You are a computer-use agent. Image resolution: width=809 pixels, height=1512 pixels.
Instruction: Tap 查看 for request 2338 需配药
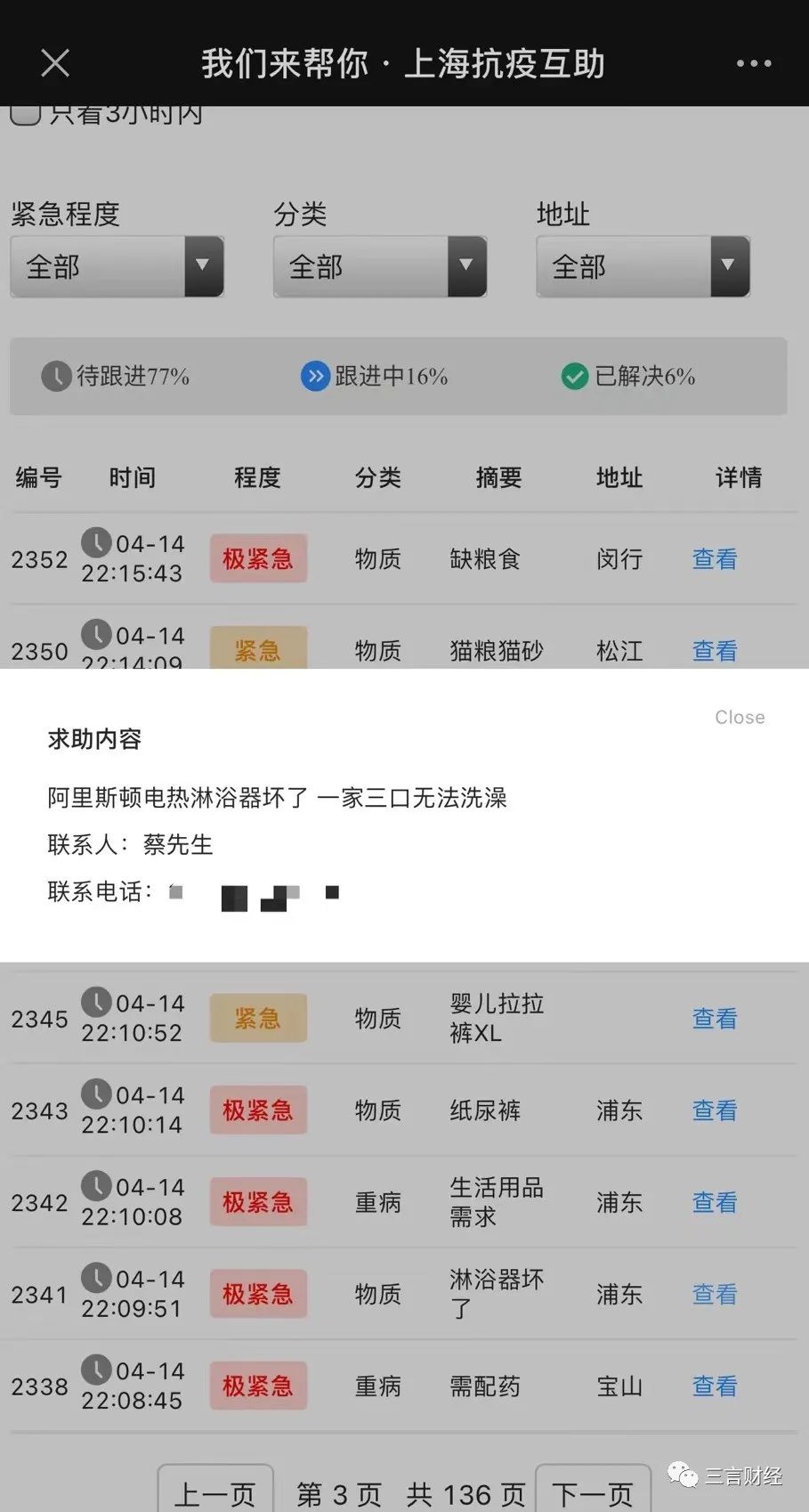715,1386
